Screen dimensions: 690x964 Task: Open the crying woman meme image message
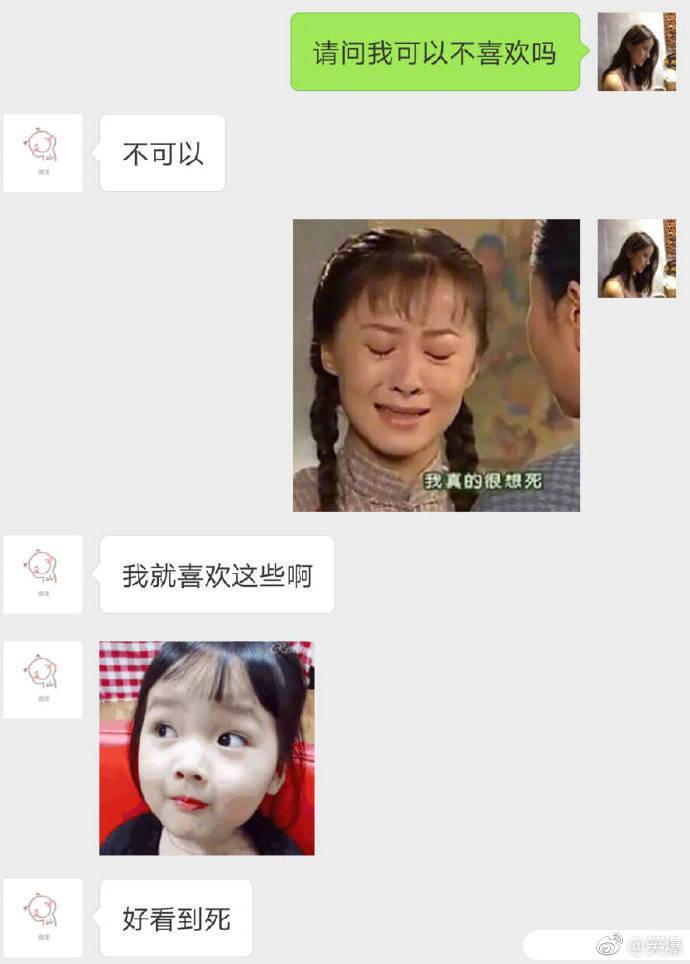tap(436, 365)
